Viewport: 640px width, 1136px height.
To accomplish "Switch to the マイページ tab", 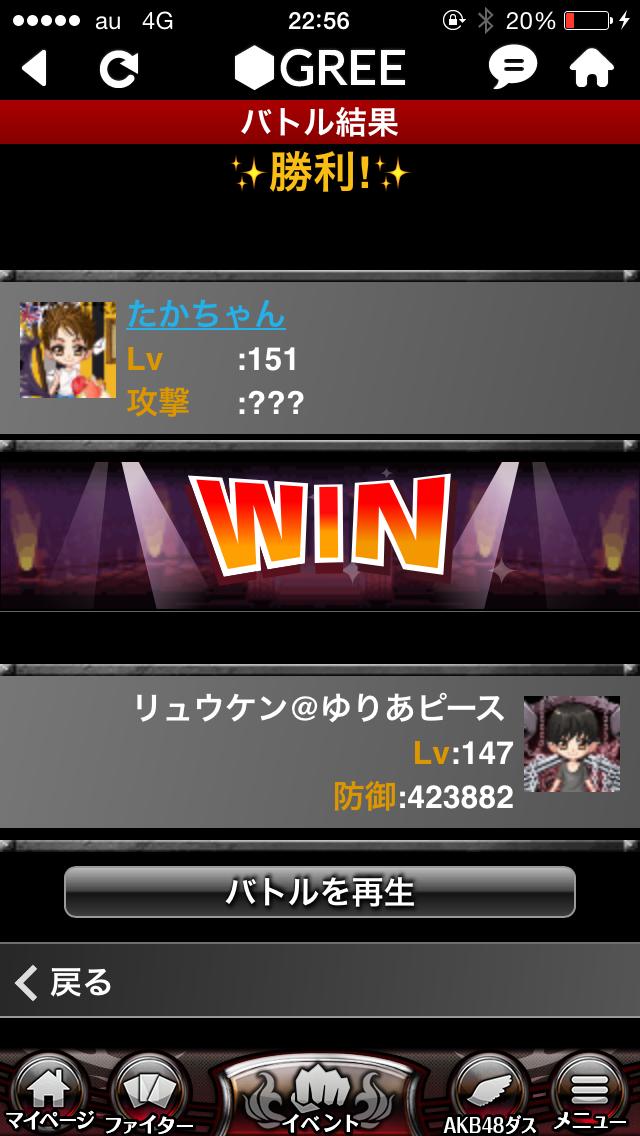I will [48, 1095].
